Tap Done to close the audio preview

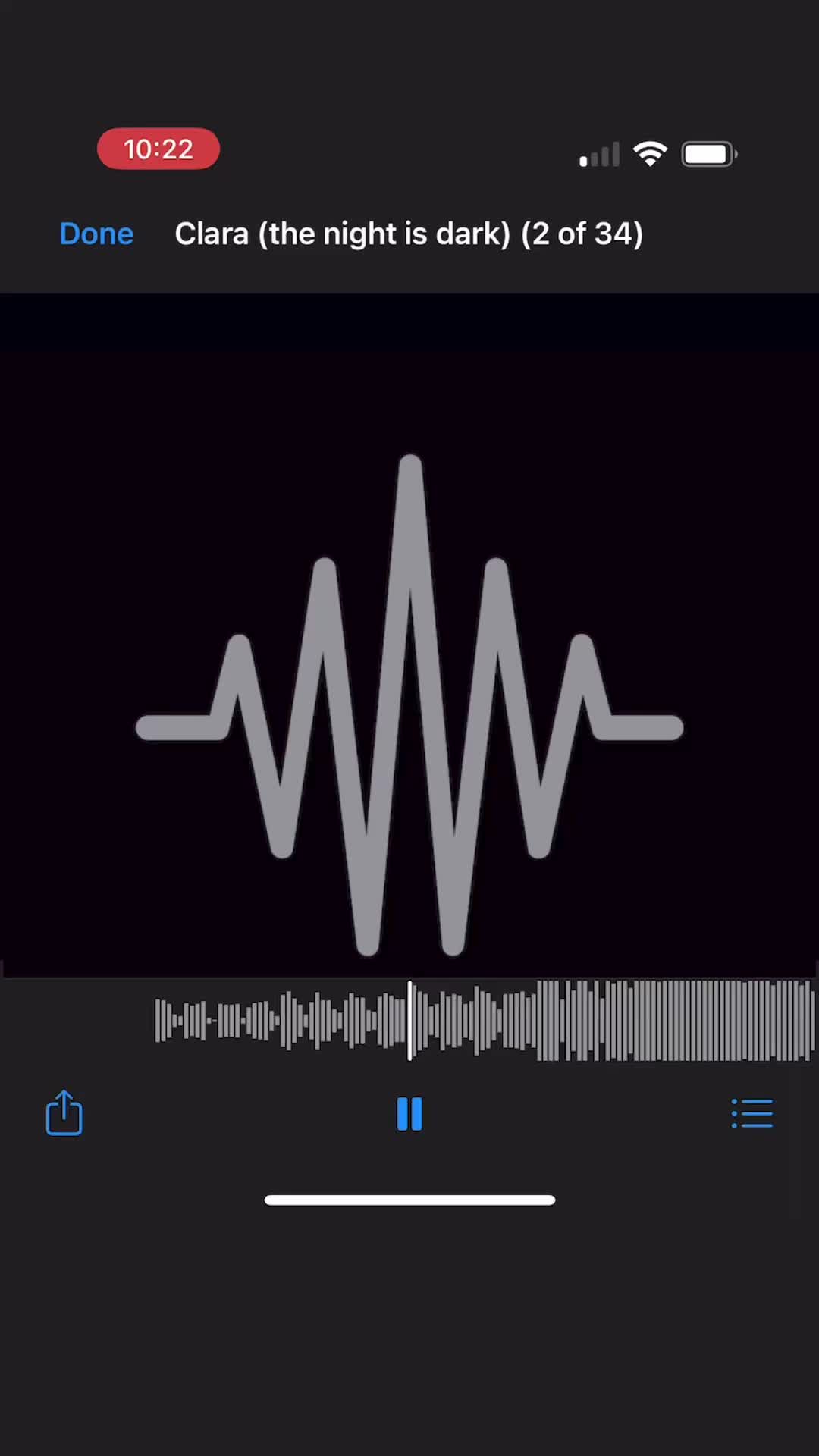tap(96, 234)
